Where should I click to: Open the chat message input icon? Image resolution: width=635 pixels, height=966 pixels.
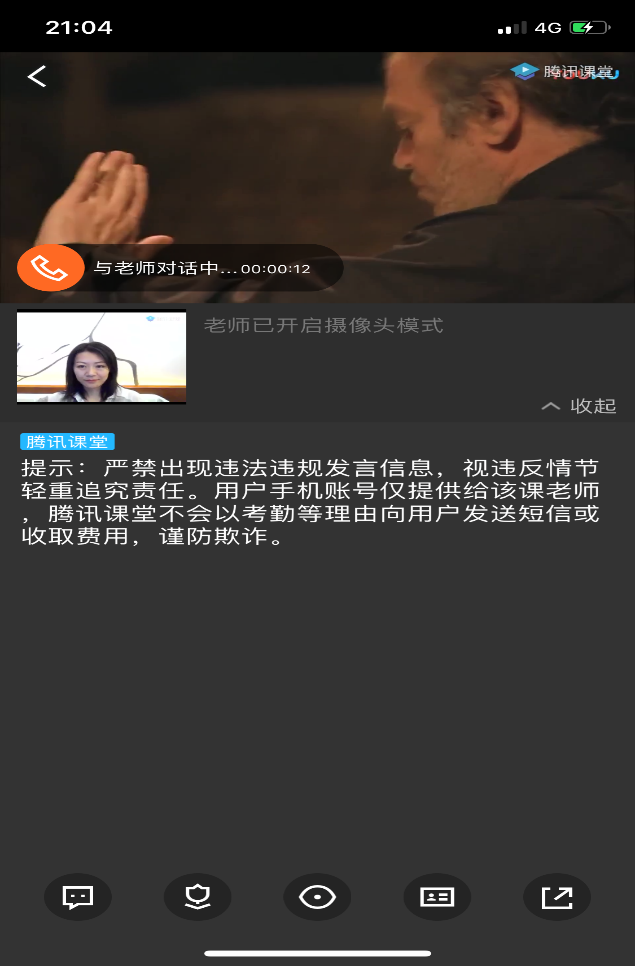tap(78, 897)
